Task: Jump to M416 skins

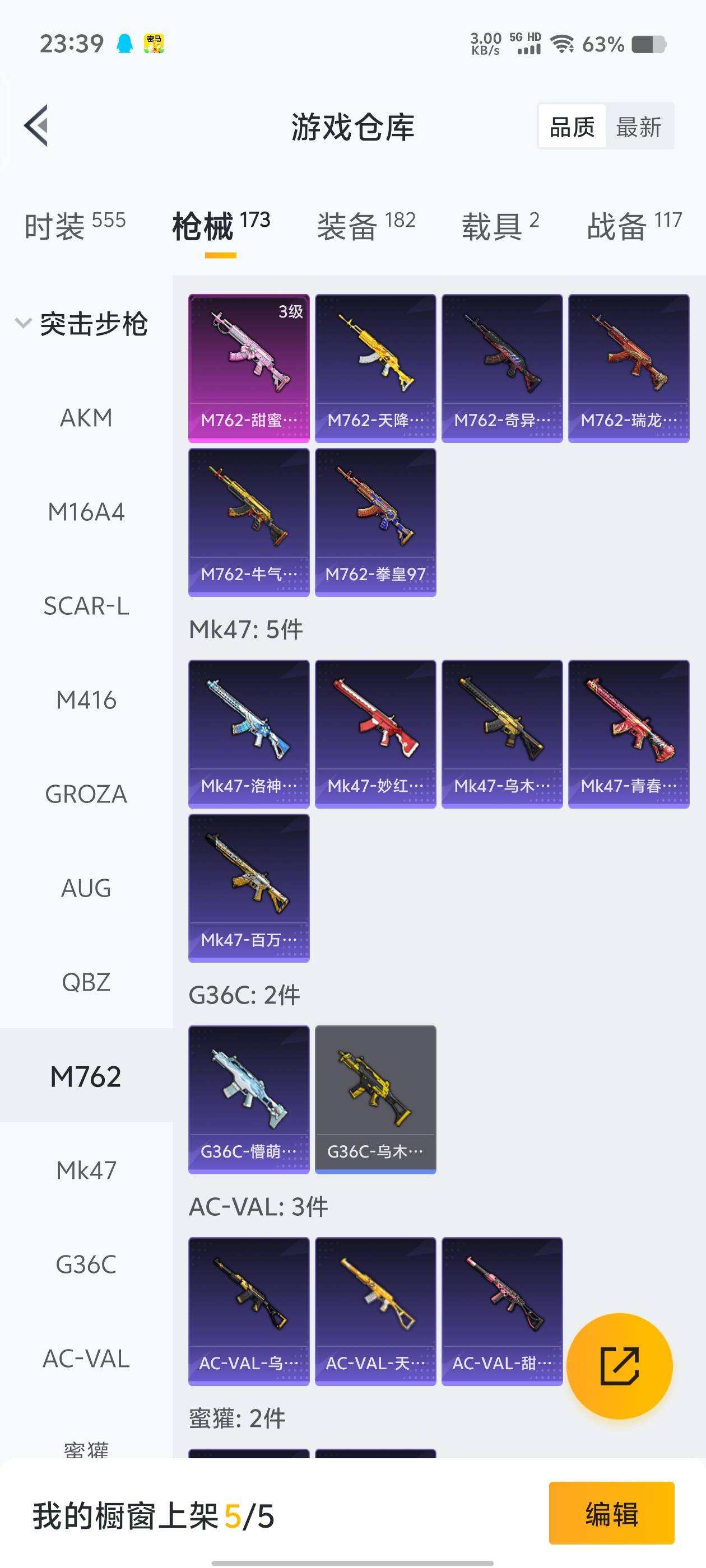Action: (86, 700)
